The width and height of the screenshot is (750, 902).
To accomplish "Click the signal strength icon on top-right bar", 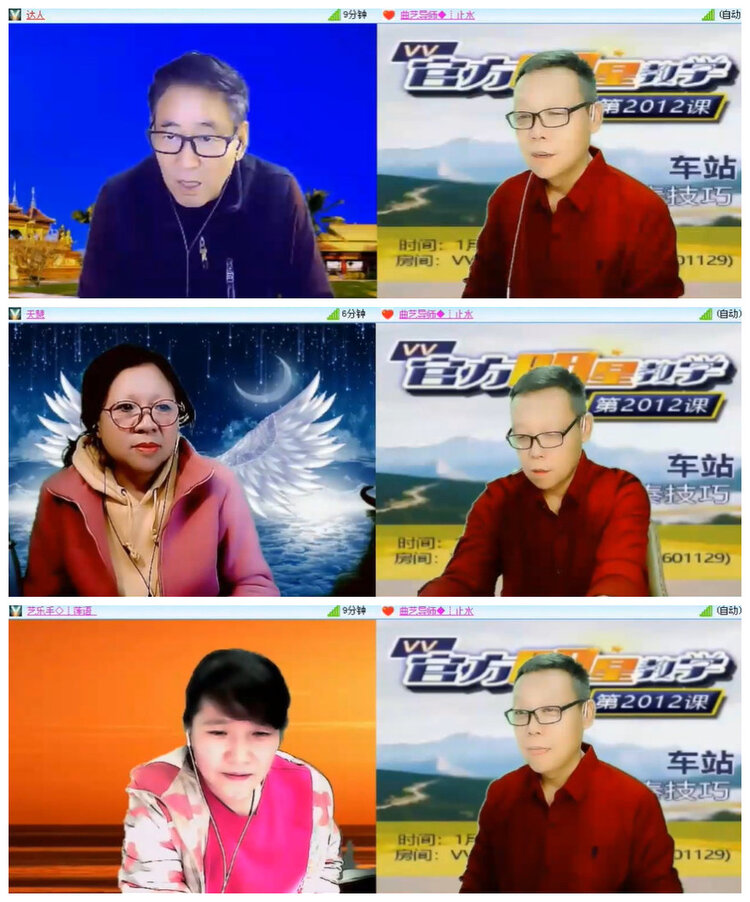I will [707, 14].
